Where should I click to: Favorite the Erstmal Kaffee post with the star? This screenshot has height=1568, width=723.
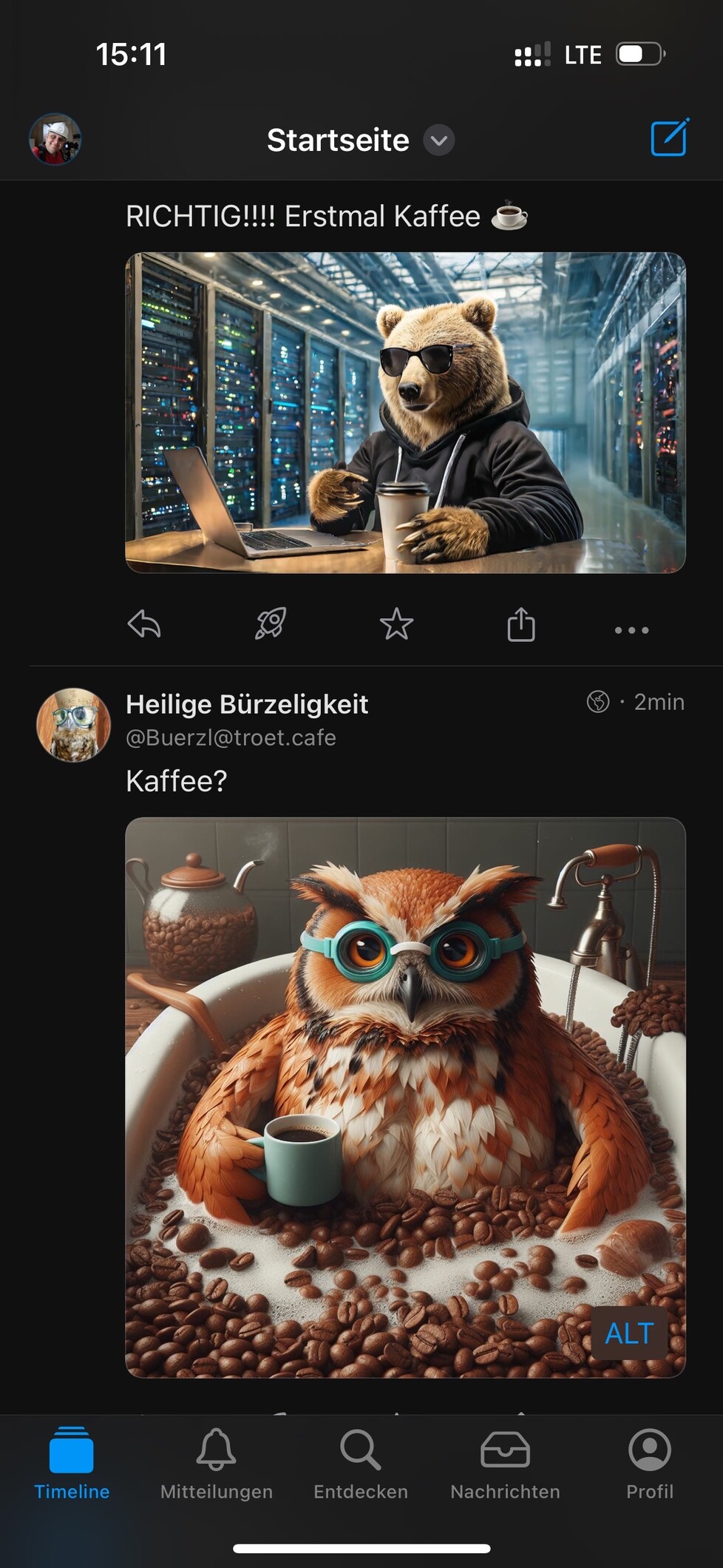396,624
